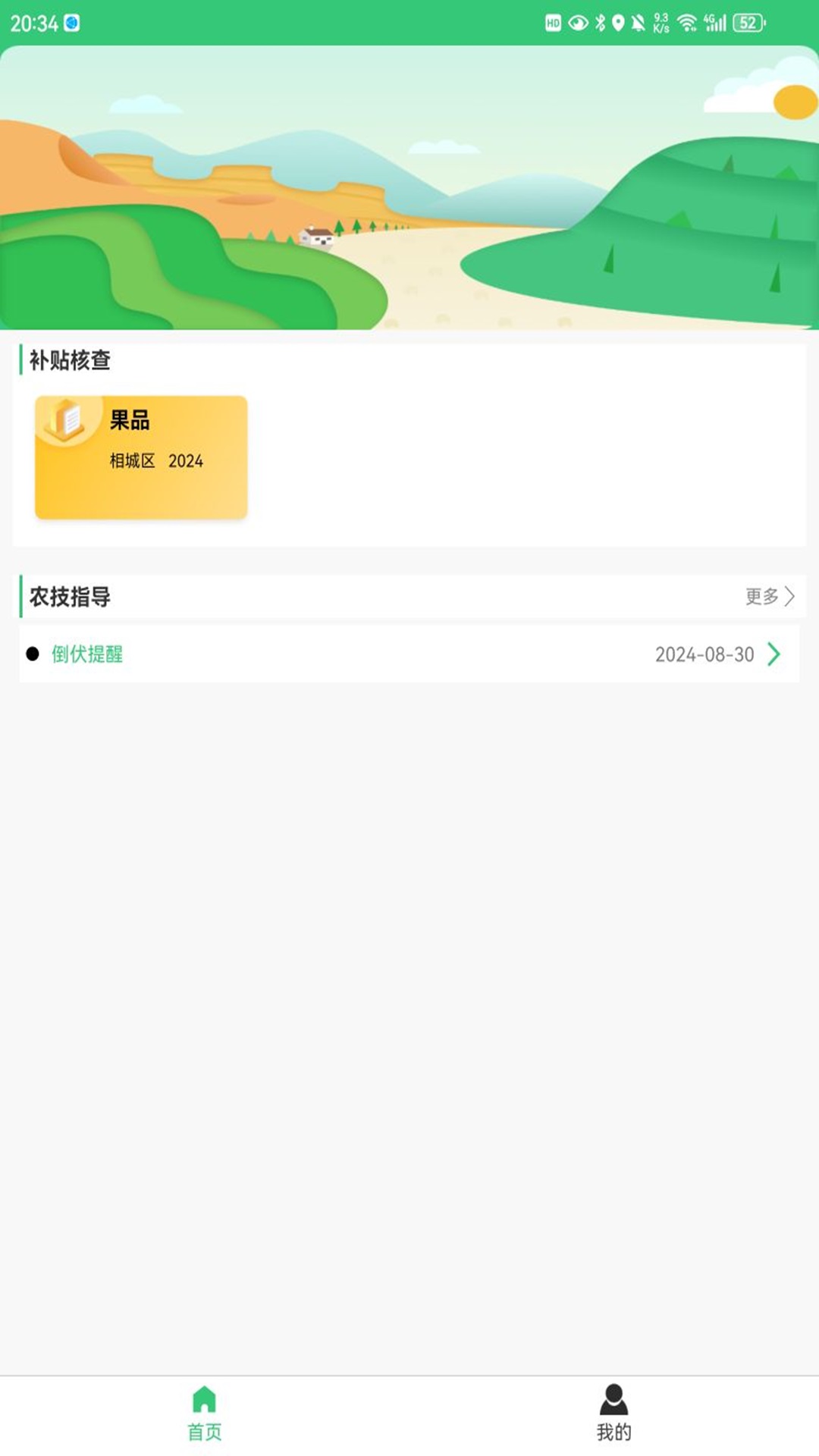Tap 更多 to see more farming guidance
This screenshot has width=819, height=1456.
click(769, 597)
